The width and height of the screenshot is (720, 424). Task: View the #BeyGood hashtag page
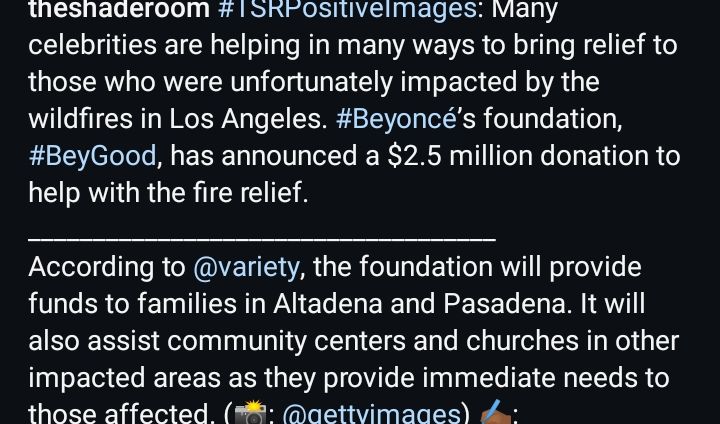[x=92, y=156]
